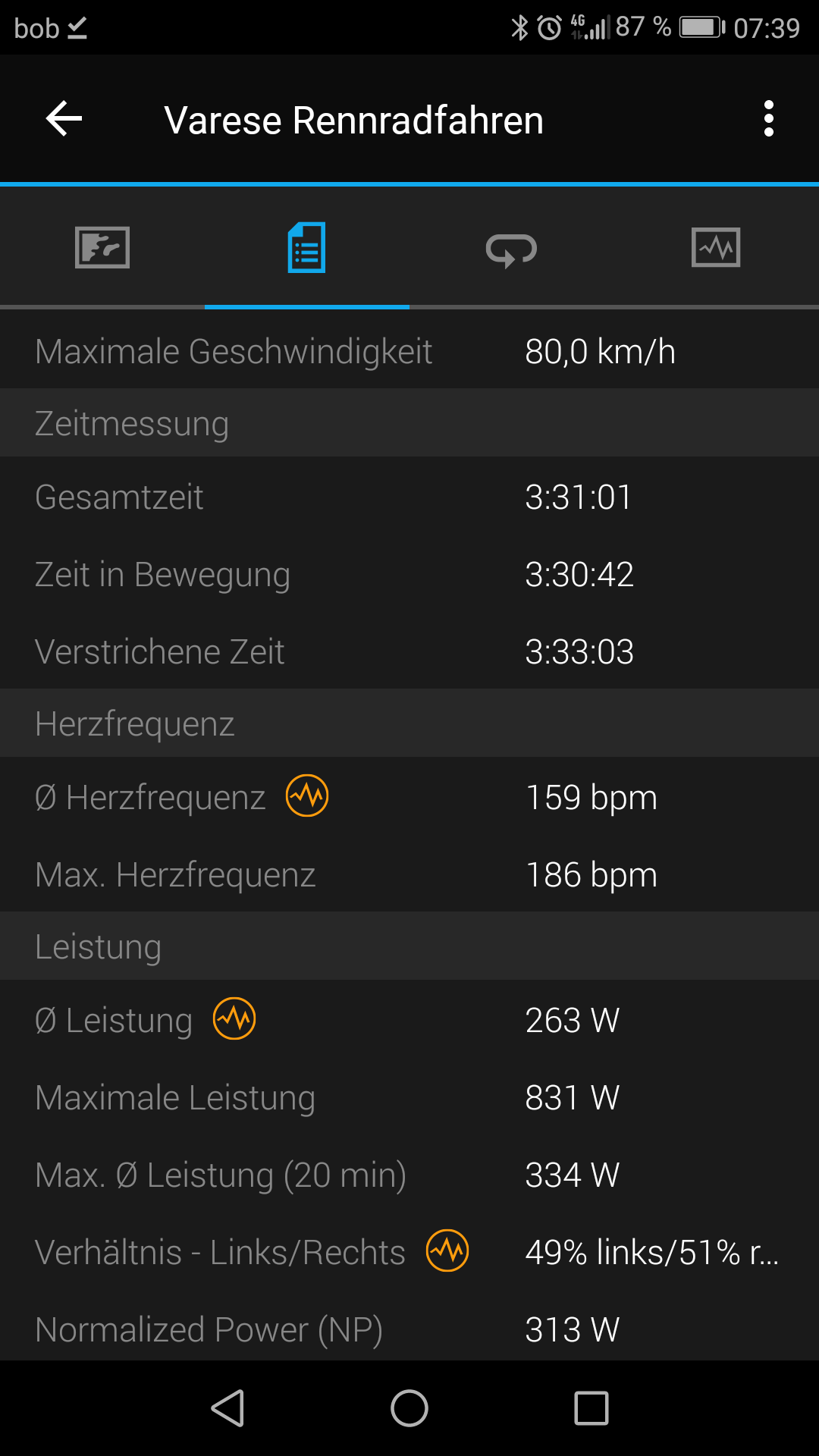Open the three-dot overflow menu
Image resolution: width=819 pixels, height=1456 pixels.
[768, 119]
